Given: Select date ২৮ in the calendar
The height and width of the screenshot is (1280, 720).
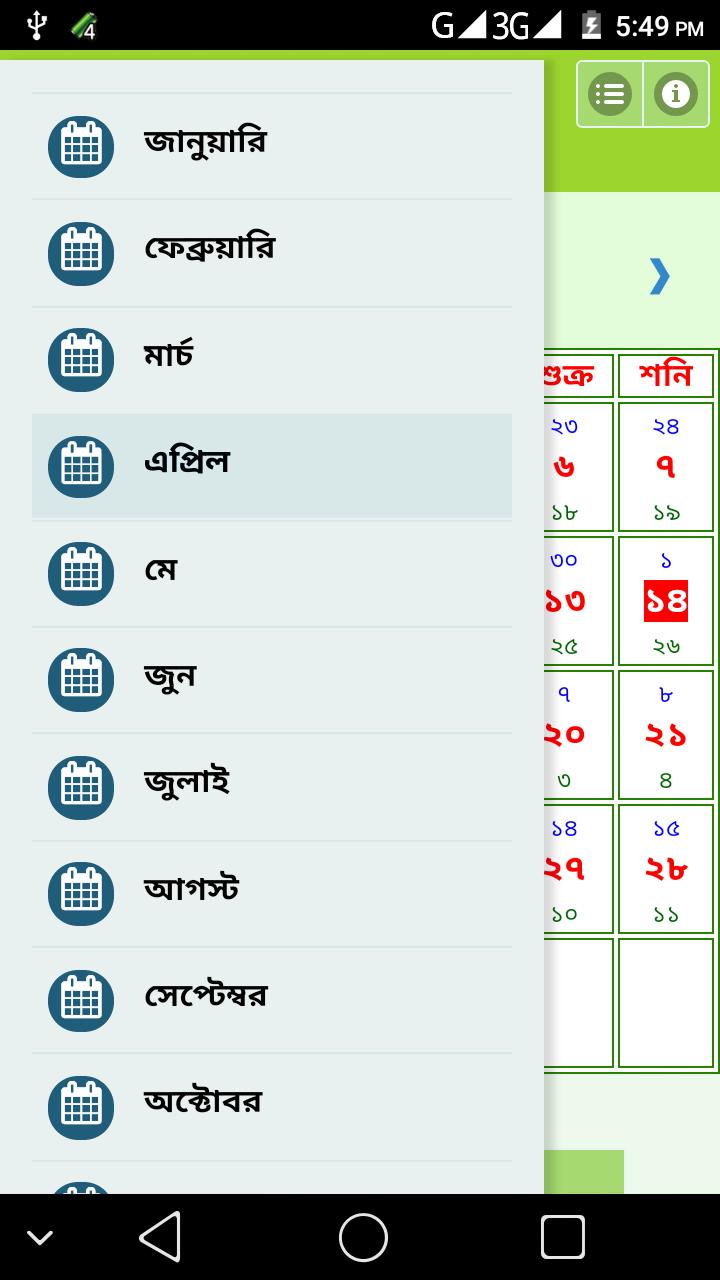Looking at the screenshot, I should pos(666,869).
